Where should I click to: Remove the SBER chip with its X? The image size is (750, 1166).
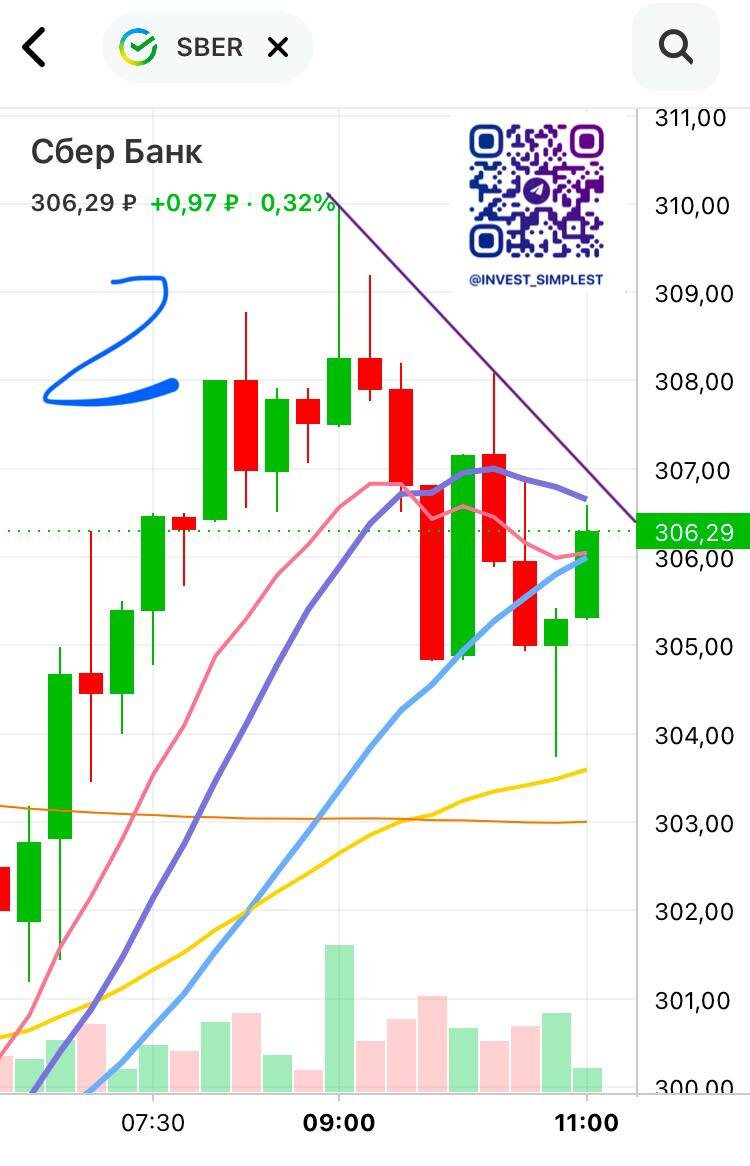278,47
